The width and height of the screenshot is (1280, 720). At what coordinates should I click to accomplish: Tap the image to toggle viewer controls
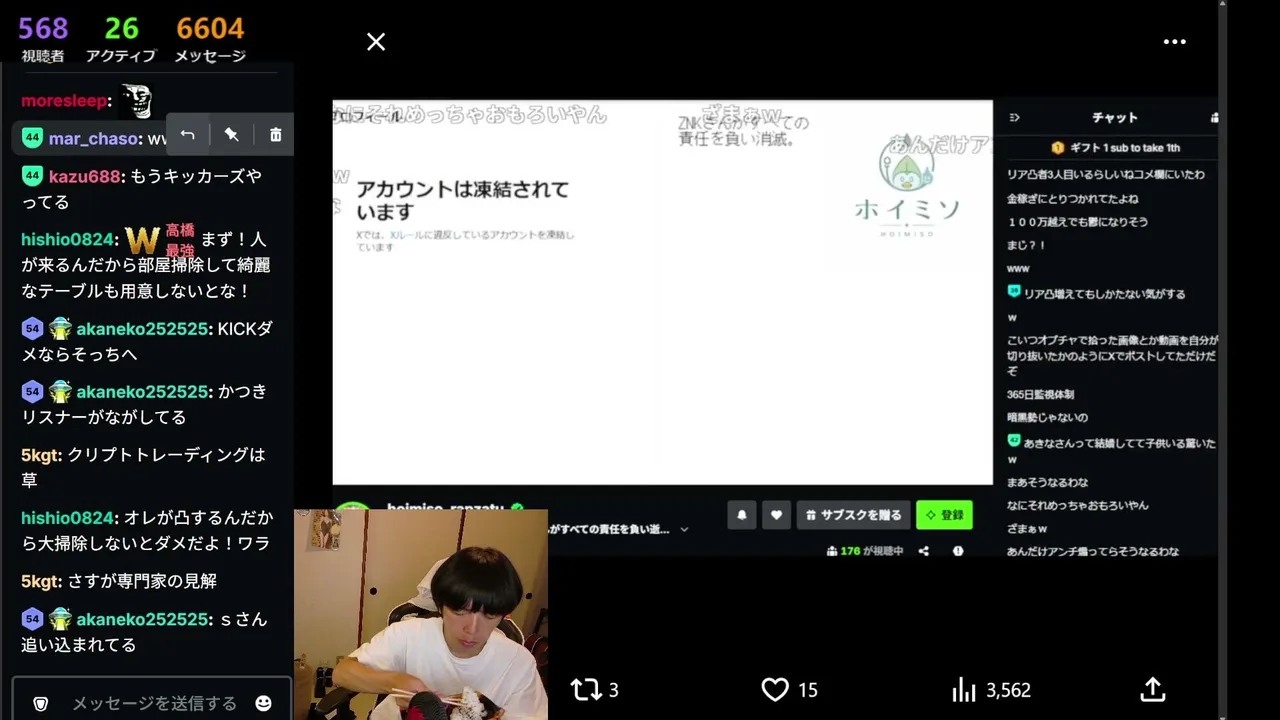tap(775, 328)
